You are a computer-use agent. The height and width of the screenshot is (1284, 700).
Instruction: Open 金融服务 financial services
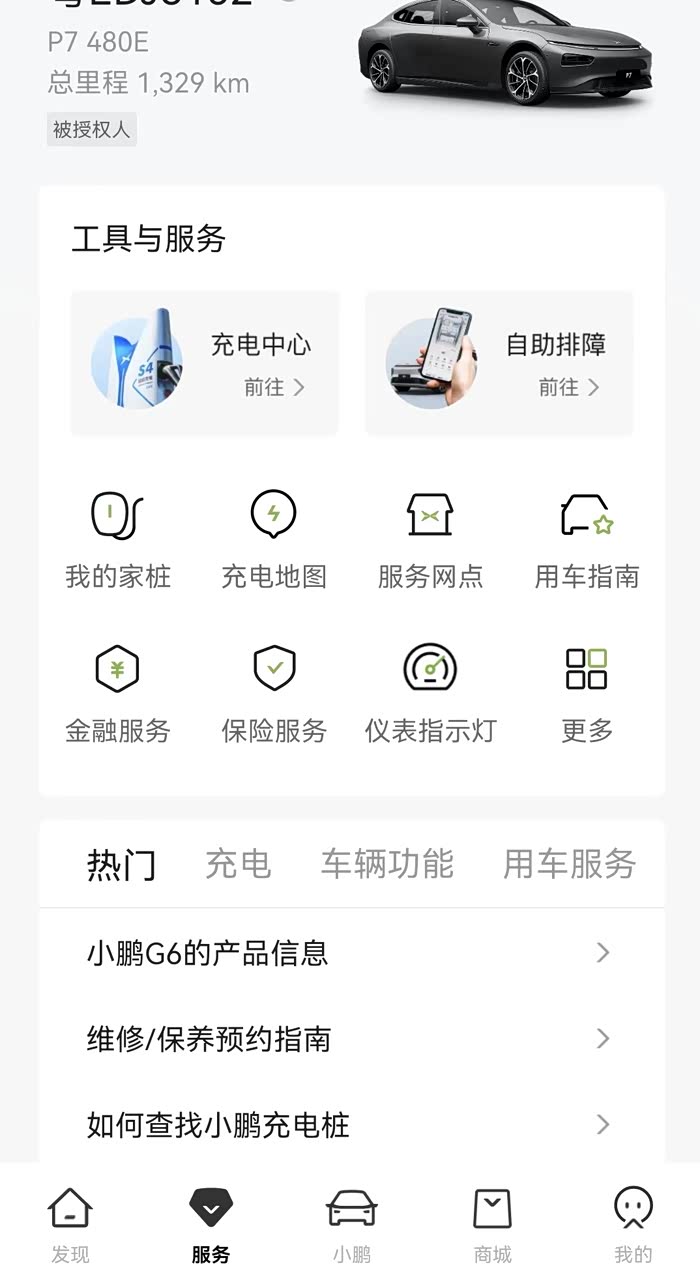[118, 694]
